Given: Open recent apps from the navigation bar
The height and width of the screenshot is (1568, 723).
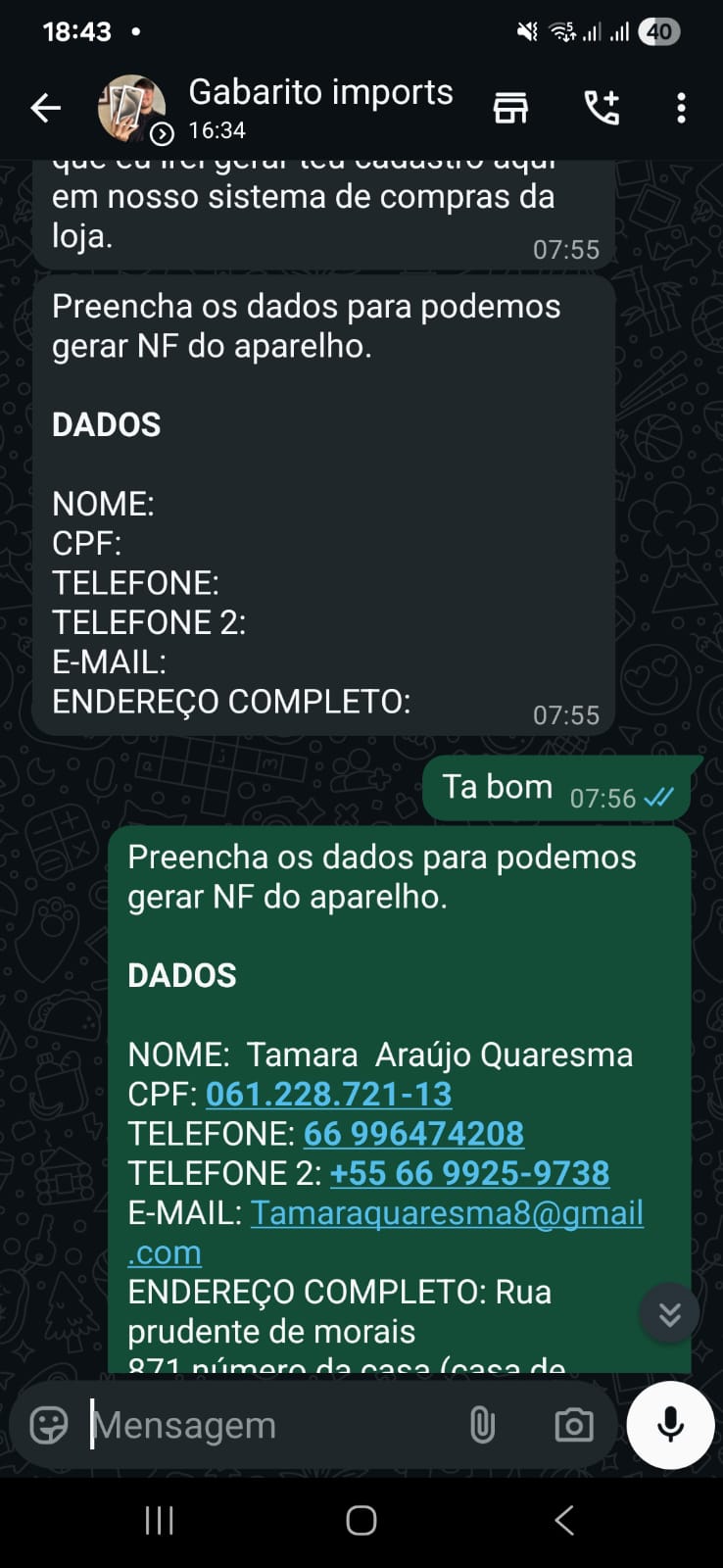Looking at the screenshot, I should point(159,1520).
